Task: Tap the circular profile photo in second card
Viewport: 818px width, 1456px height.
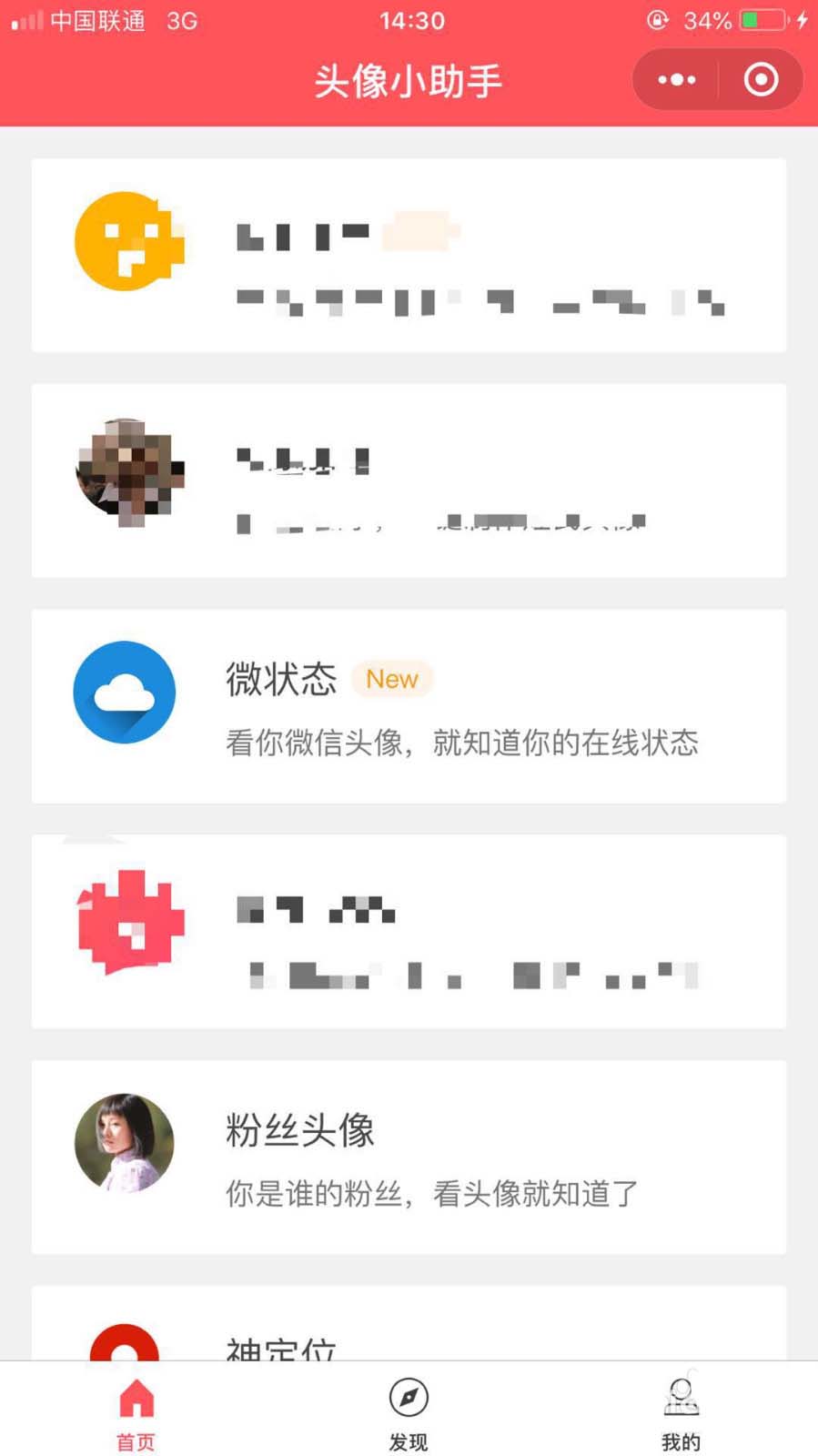Action: click(127, 470)
